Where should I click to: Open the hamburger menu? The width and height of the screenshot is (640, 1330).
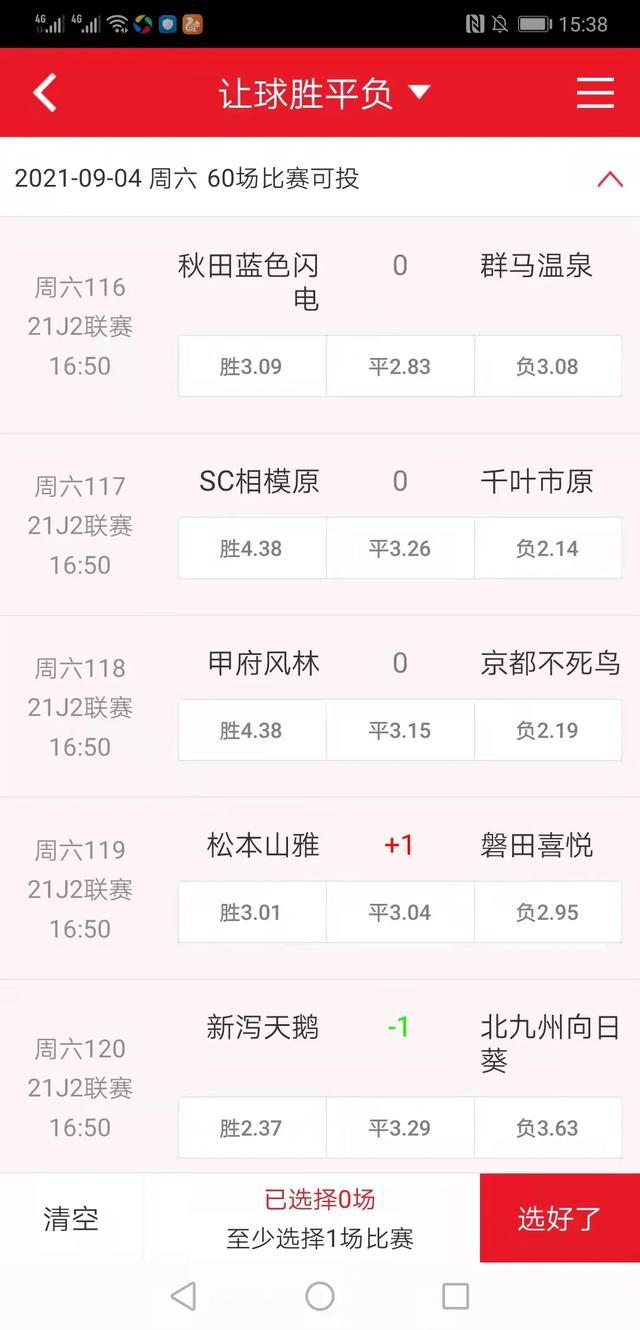point(595,93)
